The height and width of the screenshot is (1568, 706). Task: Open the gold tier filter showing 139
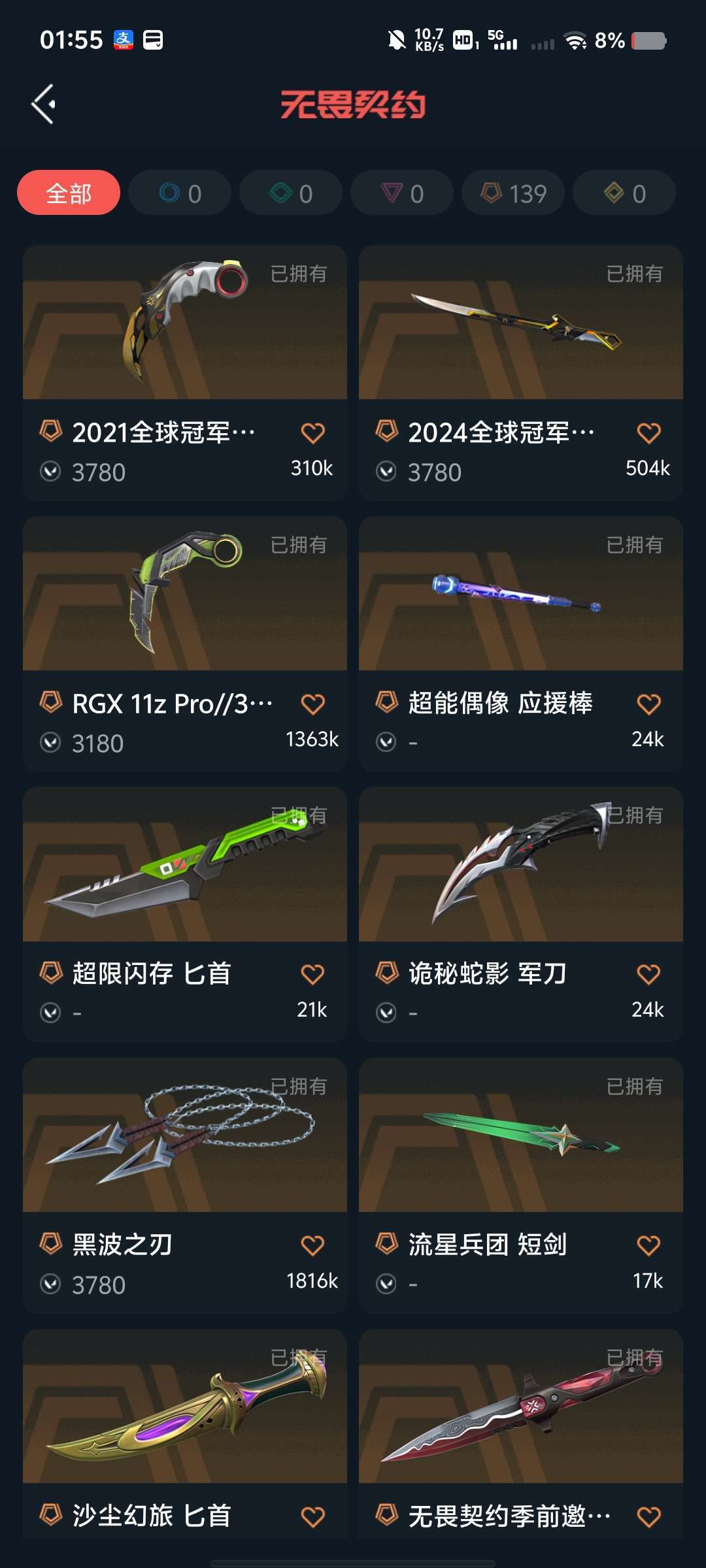513,193
